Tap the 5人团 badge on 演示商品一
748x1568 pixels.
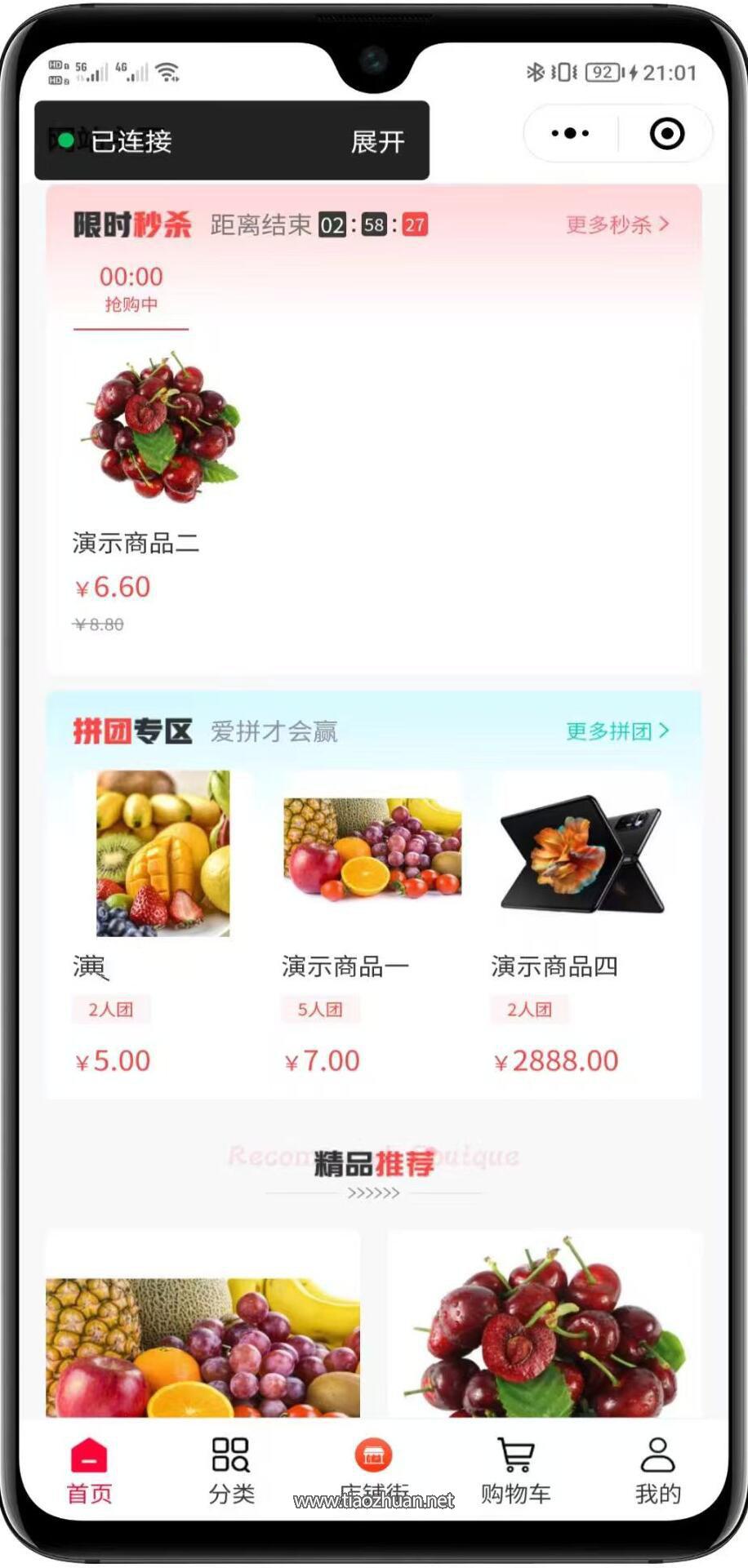[x=320, y=1010]
